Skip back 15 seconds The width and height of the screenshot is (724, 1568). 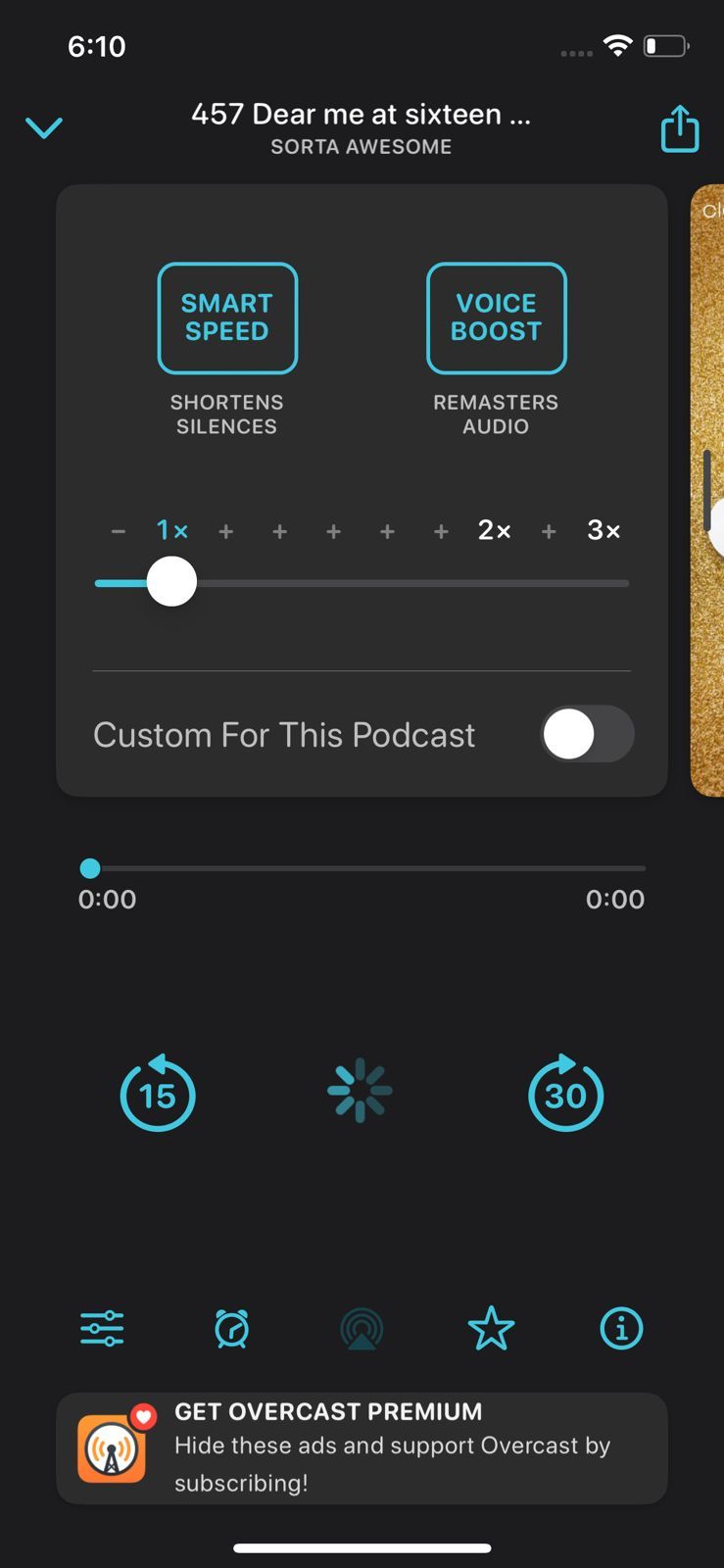coord(157,1094)
